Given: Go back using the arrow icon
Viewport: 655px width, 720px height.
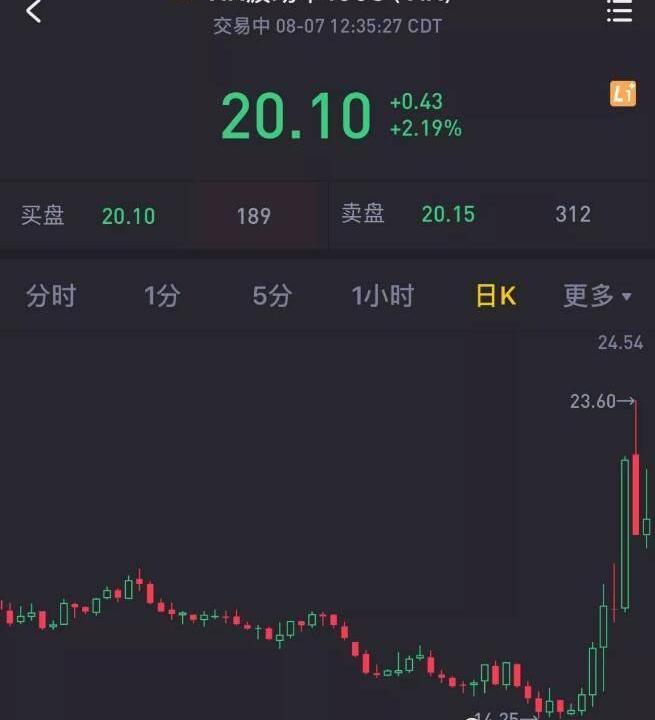Looking at the screenshot, I should [x=34, y=12].
